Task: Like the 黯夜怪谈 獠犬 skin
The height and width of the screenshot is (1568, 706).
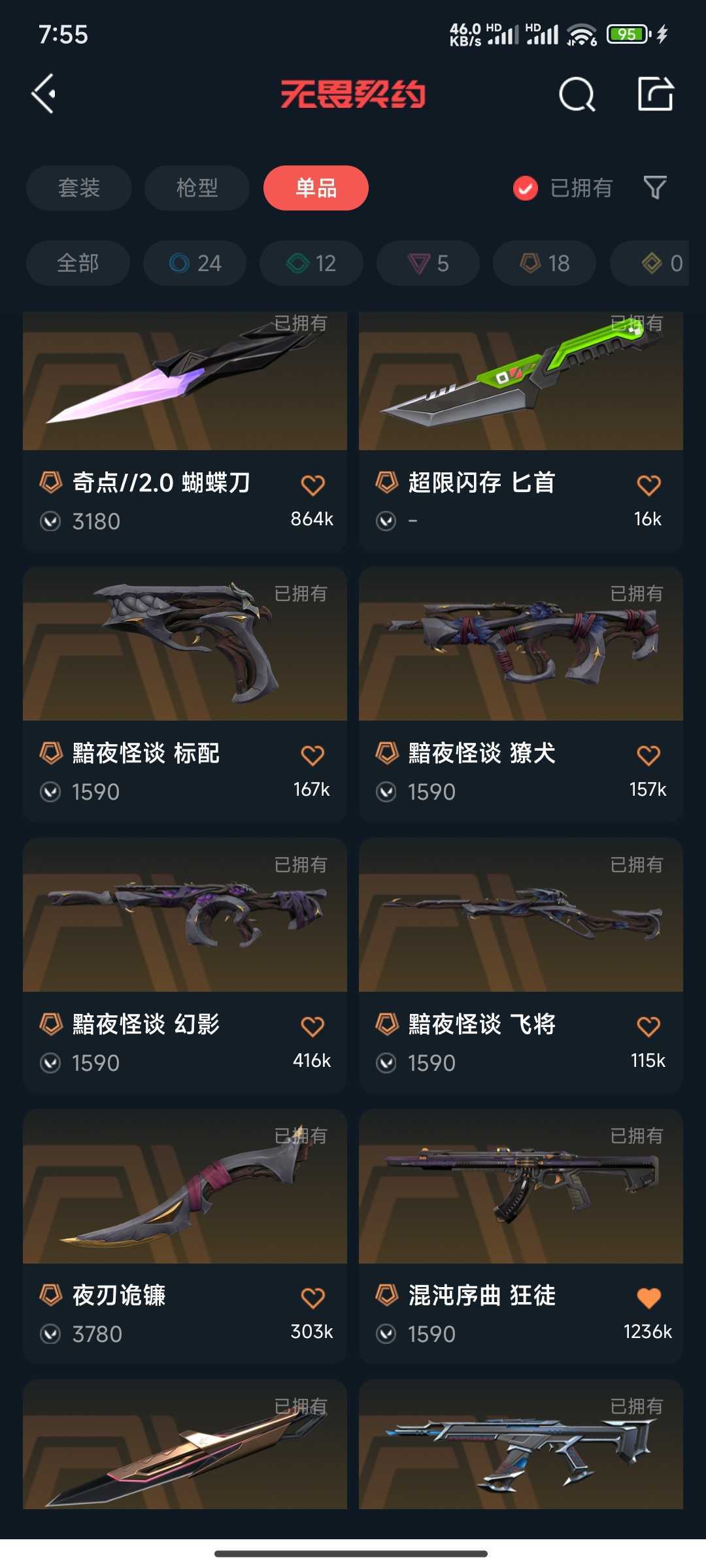Action: coord(648,755)
